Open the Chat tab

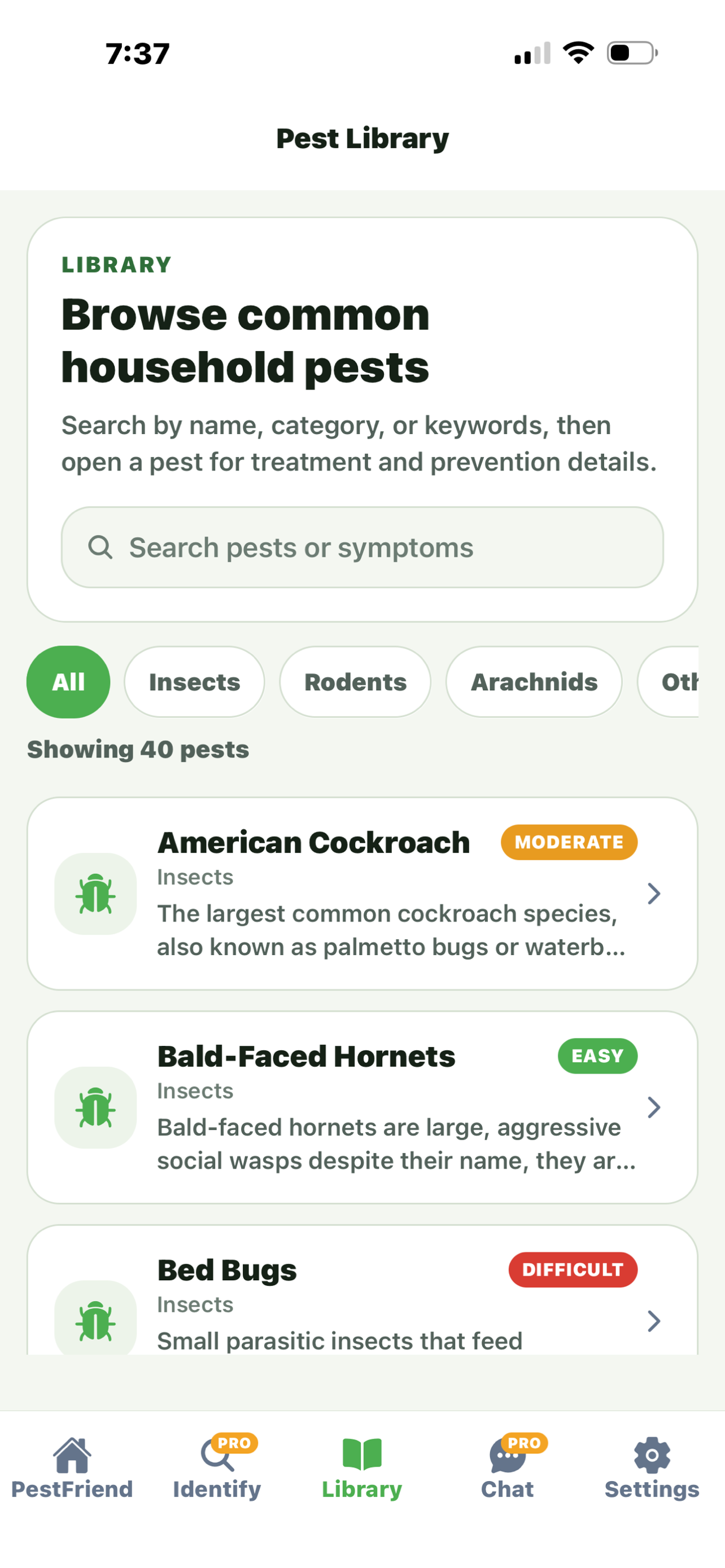pyautogui.click(x=507, y=1468)
